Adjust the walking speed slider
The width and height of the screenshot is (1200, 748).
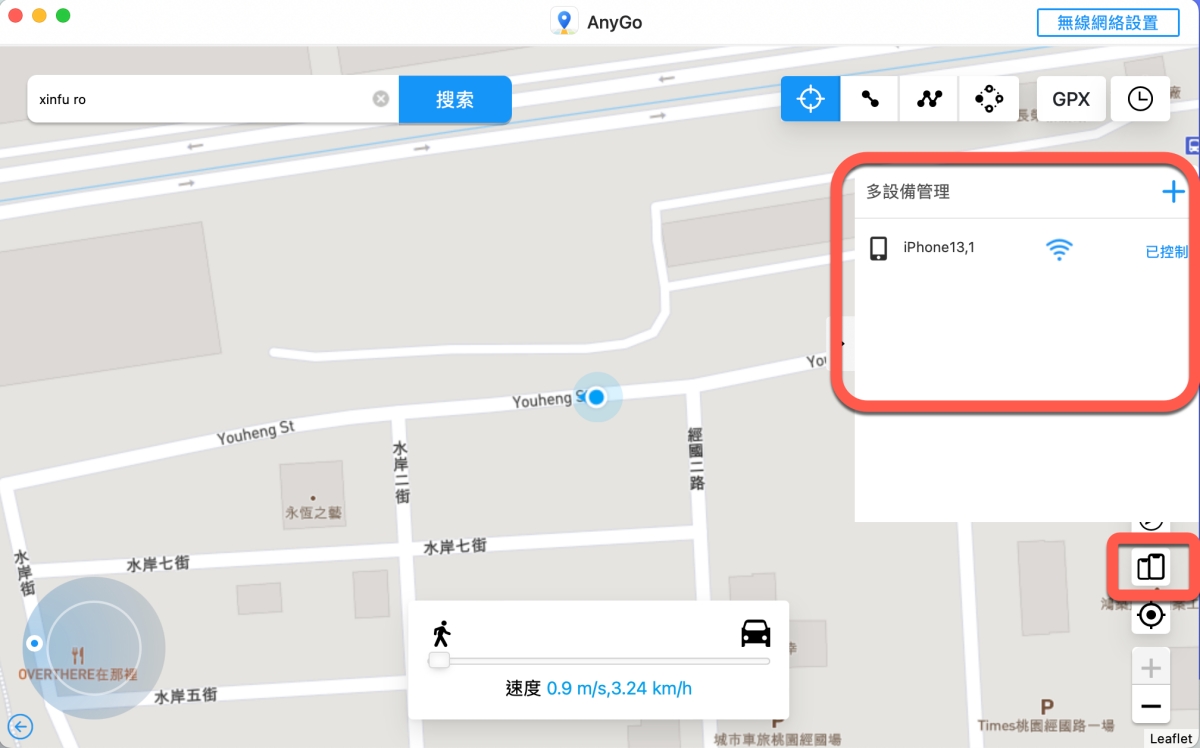[x=439, y=660]
